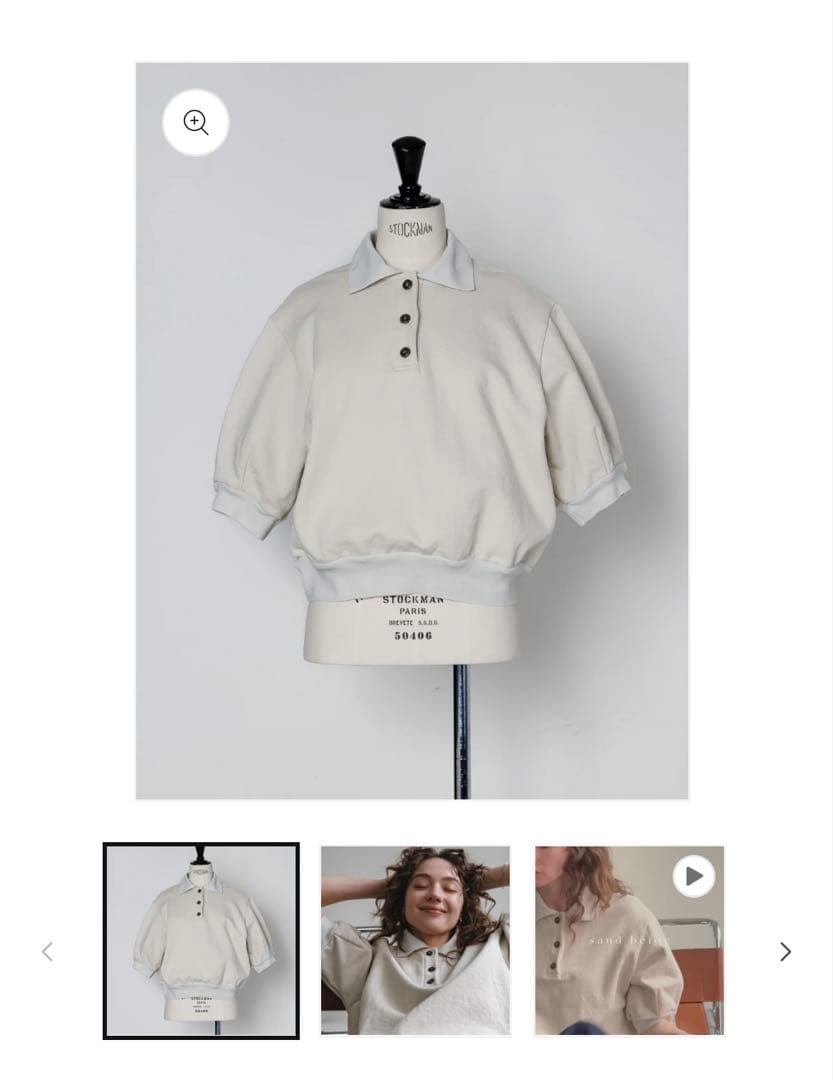
Task: Select the magnifying glass icon to enlarge photo
Action: (195, 122)
